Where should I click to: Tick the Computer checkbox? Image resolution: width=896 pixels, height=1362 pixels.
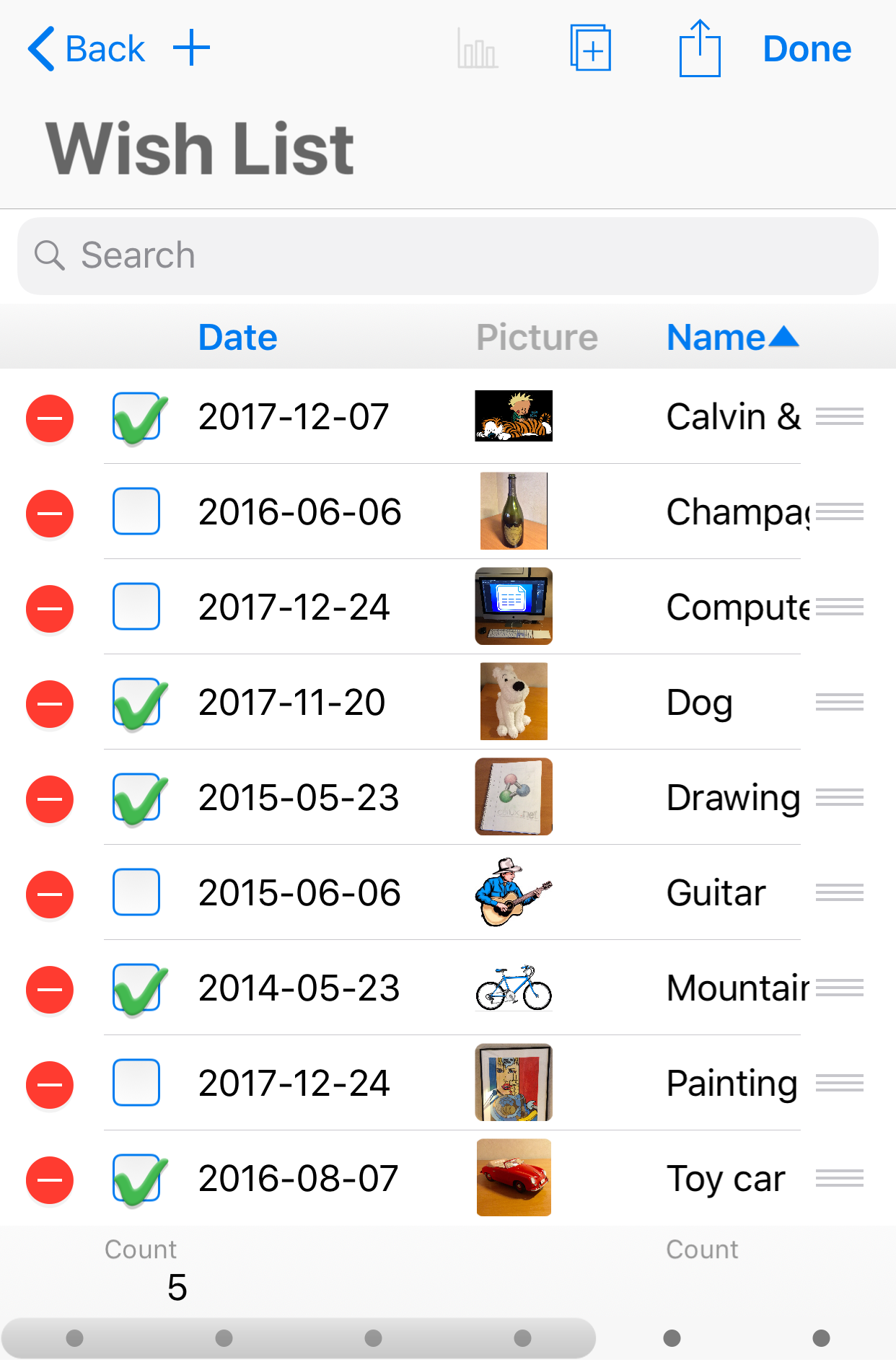tap(136, 607)
